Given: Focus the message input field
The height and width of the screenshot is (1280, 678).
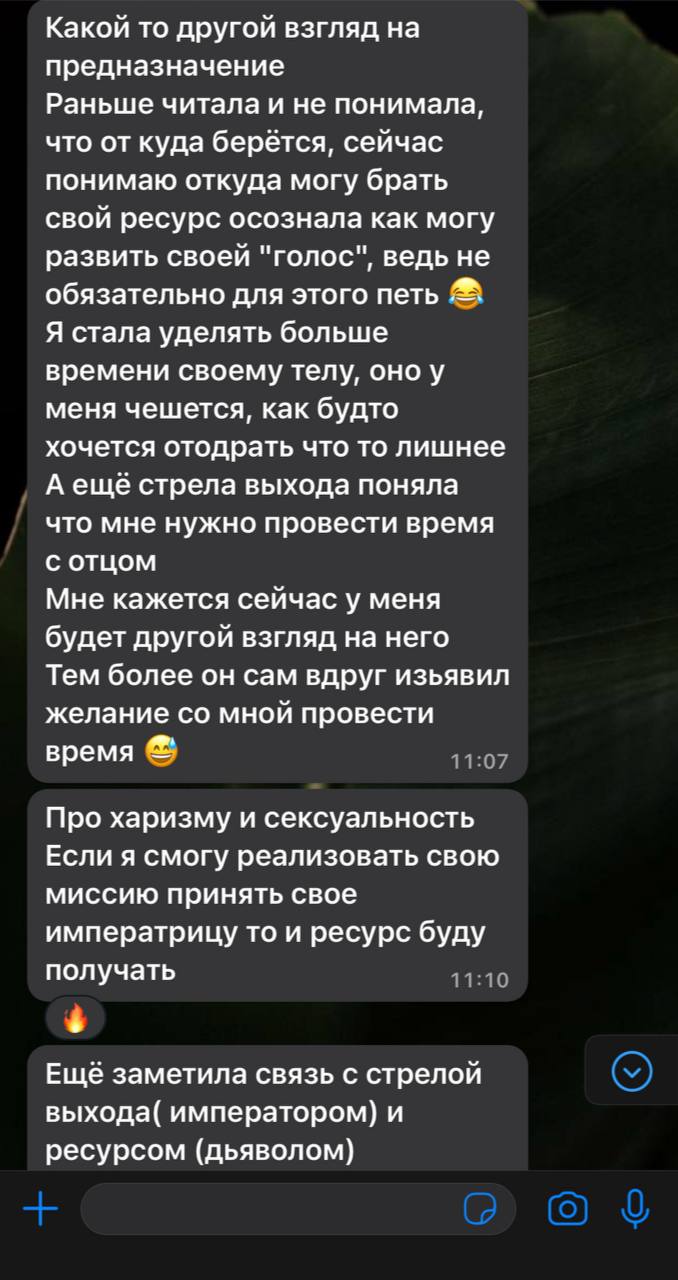Looking at the screenshot, I should pos(270,1210).
